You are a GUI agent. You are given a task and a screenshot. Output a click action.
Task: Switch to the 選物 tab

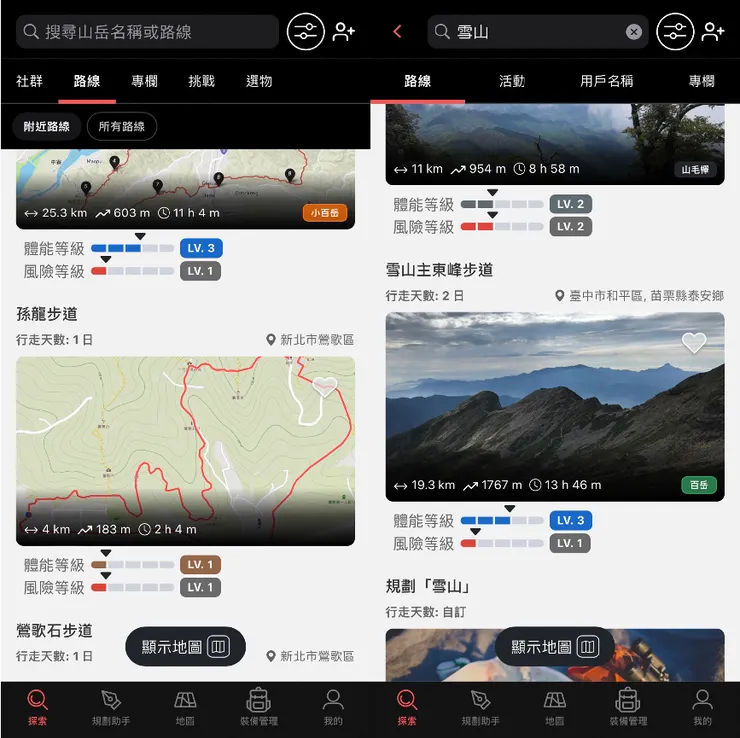[x=259, y=81]
